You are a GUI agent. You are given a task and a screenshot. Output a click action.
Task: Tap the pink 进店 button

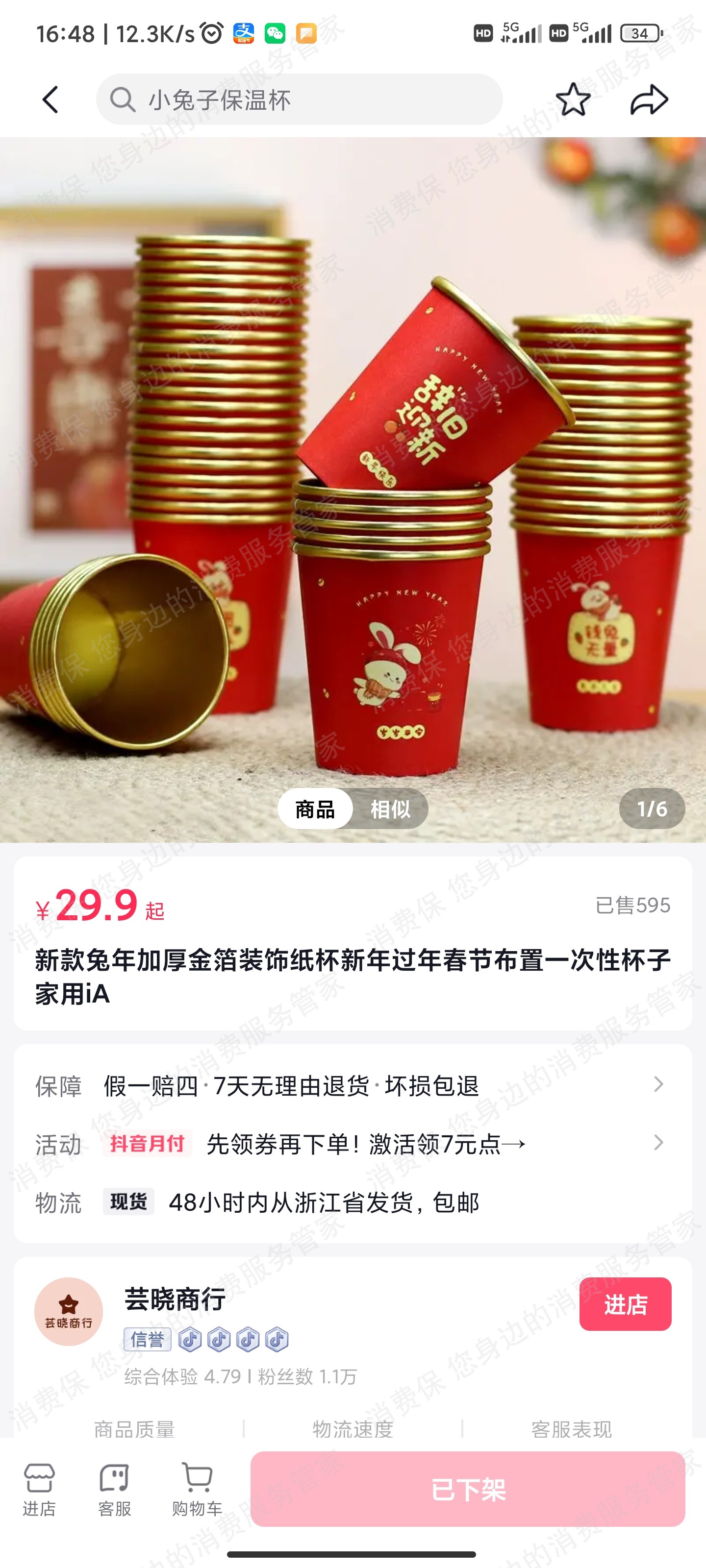point(625,1304)
